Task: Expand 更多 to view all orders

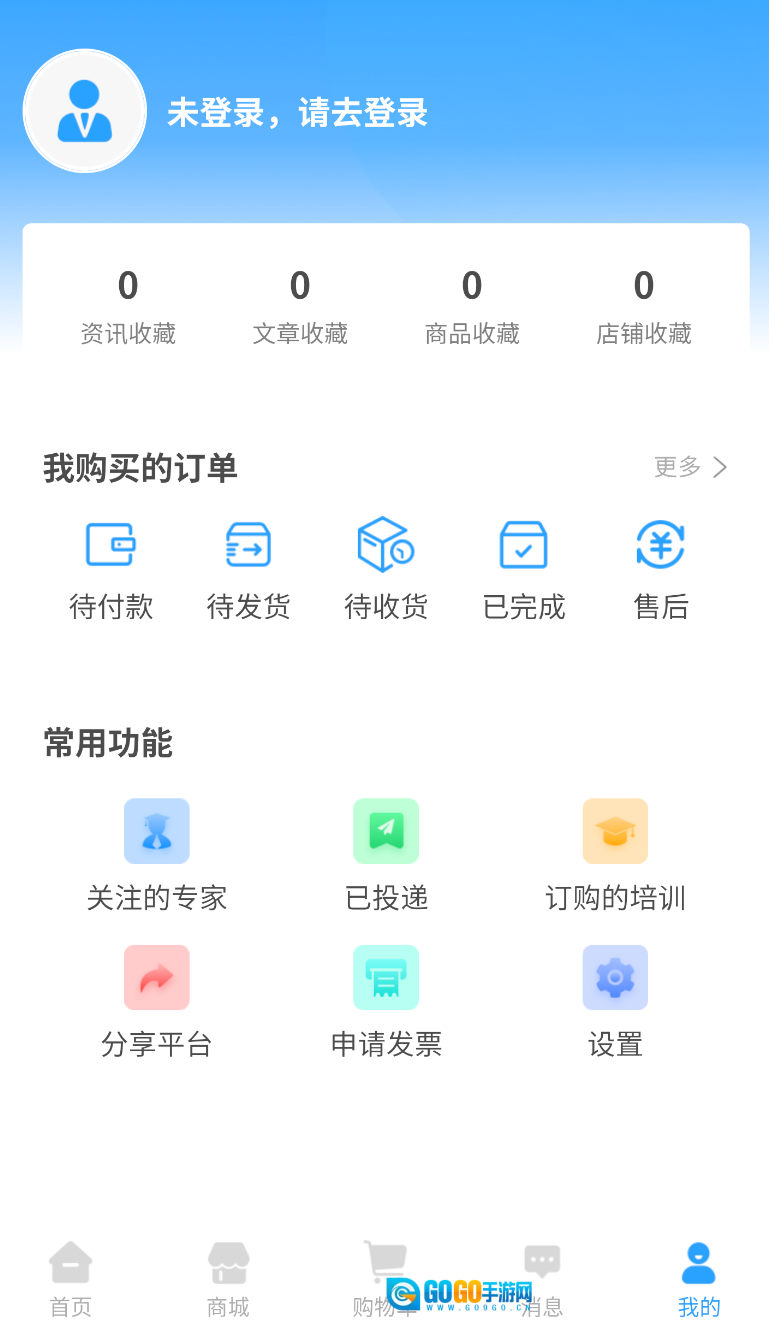Action: (687, 467)
